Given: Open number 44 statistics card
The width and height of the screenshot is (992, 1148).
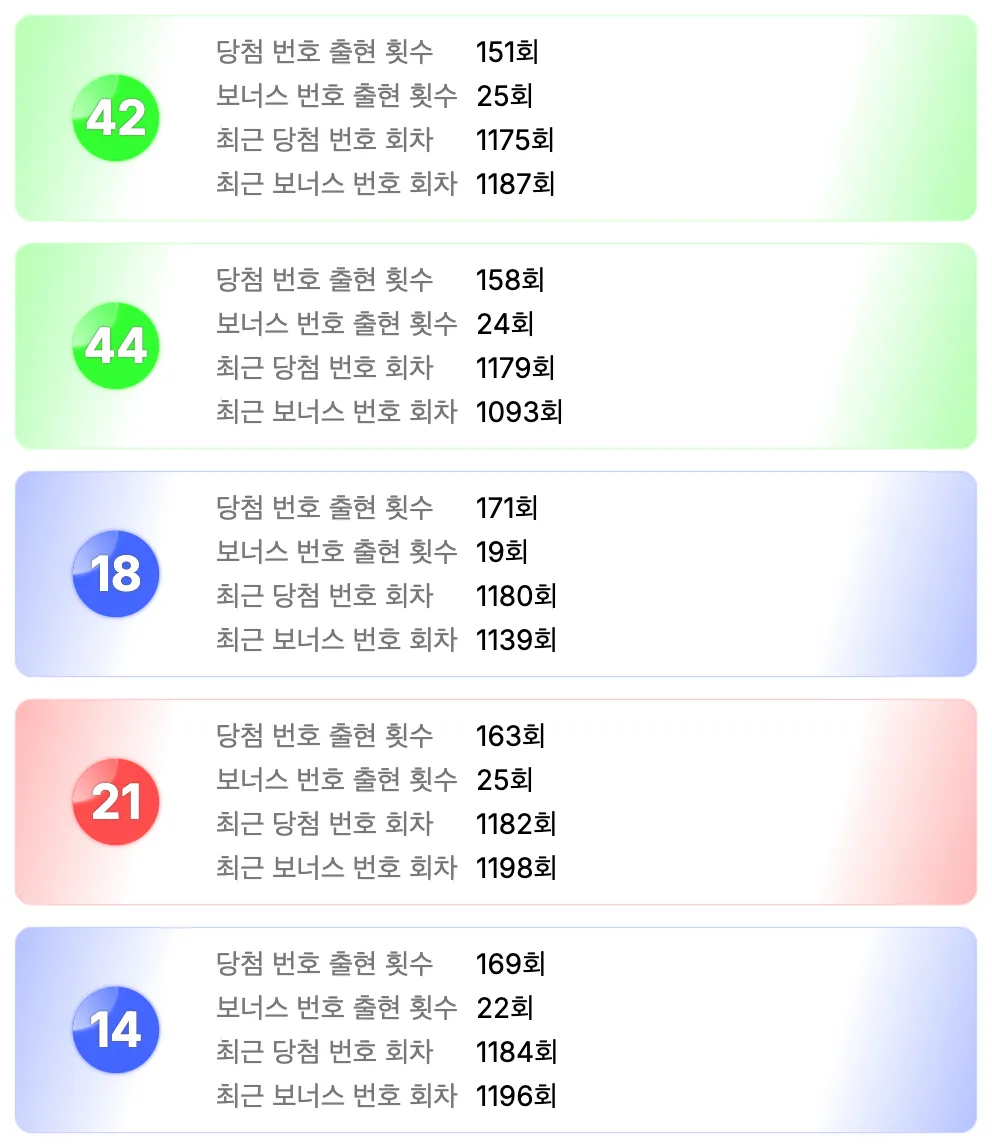Looking at the screenshot, I should tap(496, 345).
